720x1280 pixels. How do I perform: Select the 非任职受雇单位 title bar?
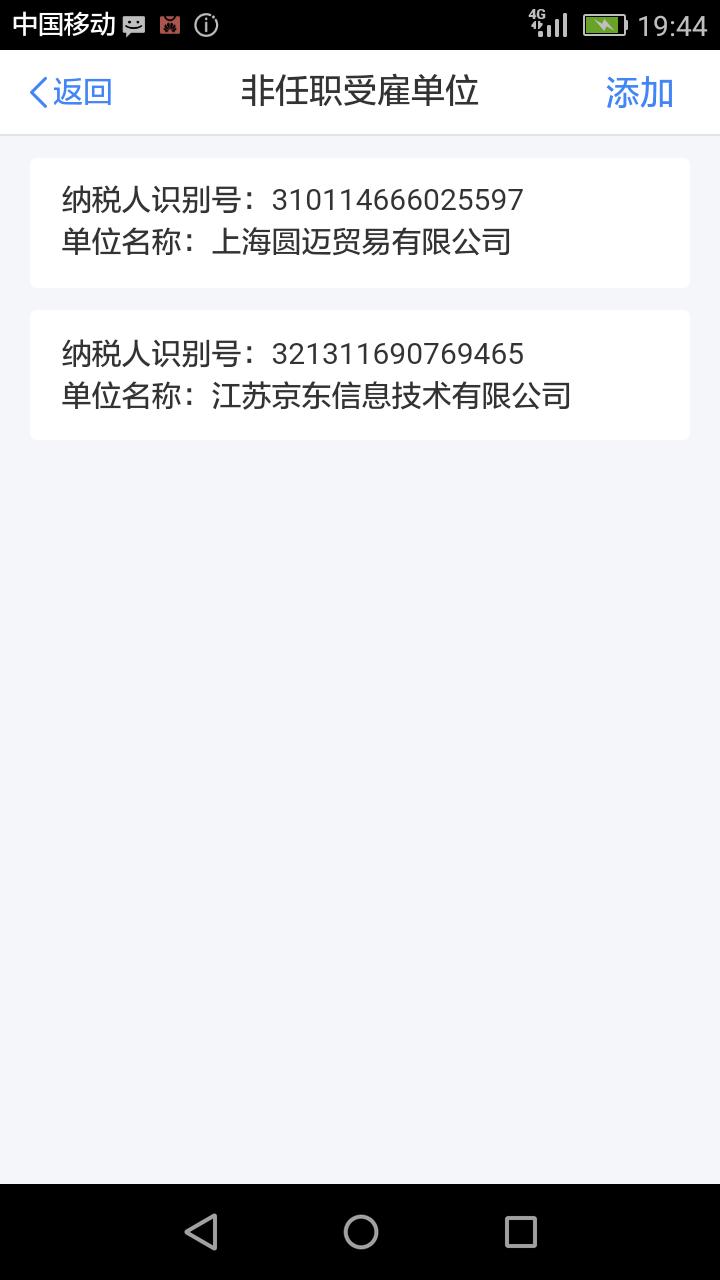pos(360,91)
